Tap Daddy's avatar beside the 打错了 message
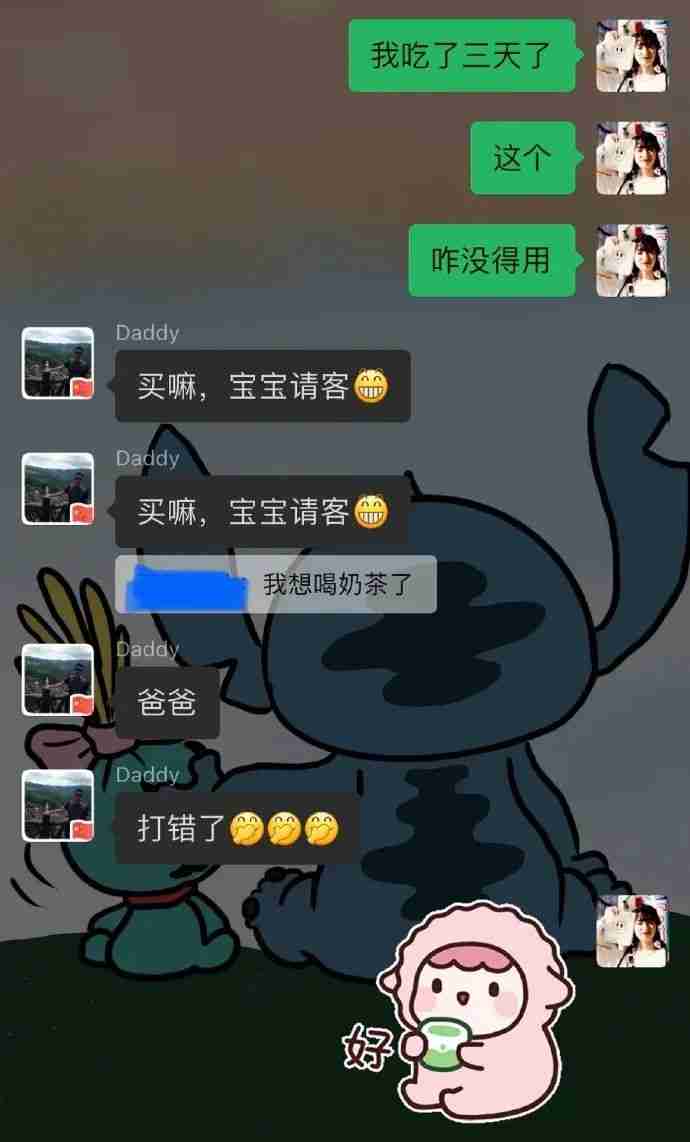690x1142 pixels. pos(58,805)
